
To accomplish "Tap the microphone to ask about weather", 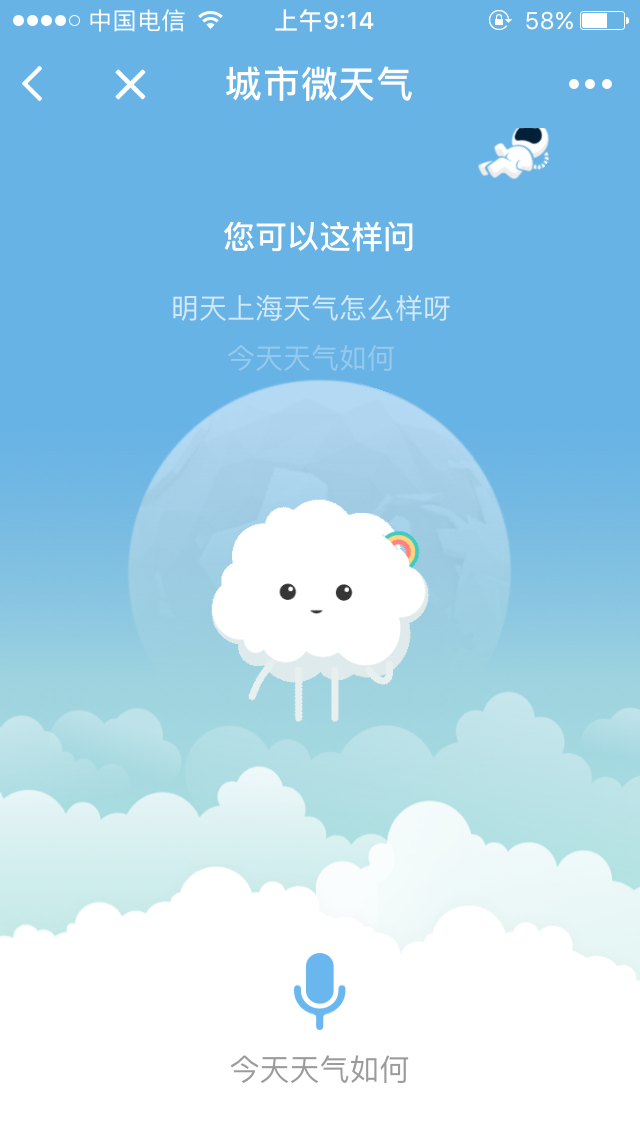I will pos(320,991).
